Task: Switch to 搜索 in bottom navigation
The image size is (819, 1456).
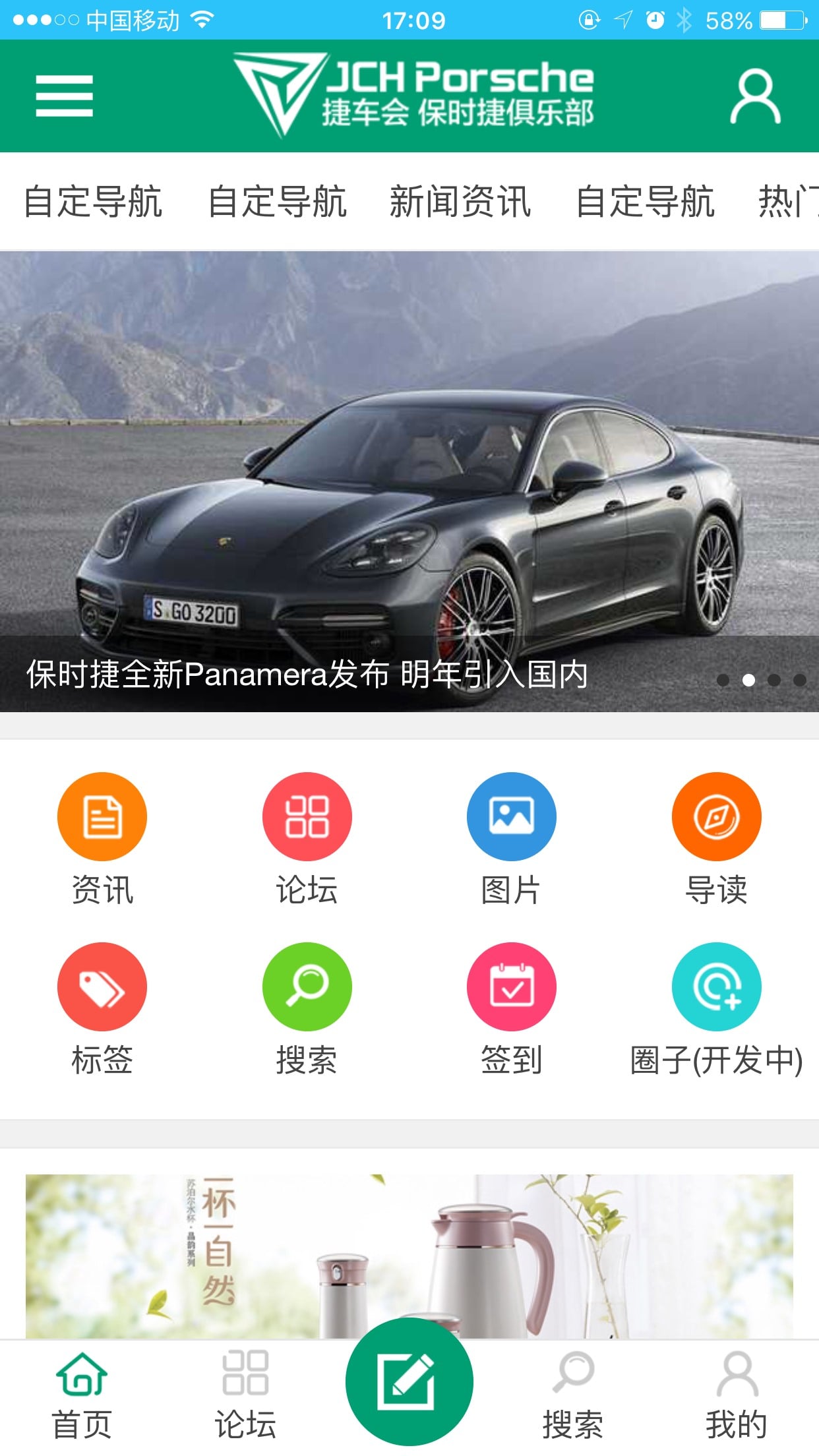Action: click(x=572, y=1395)
